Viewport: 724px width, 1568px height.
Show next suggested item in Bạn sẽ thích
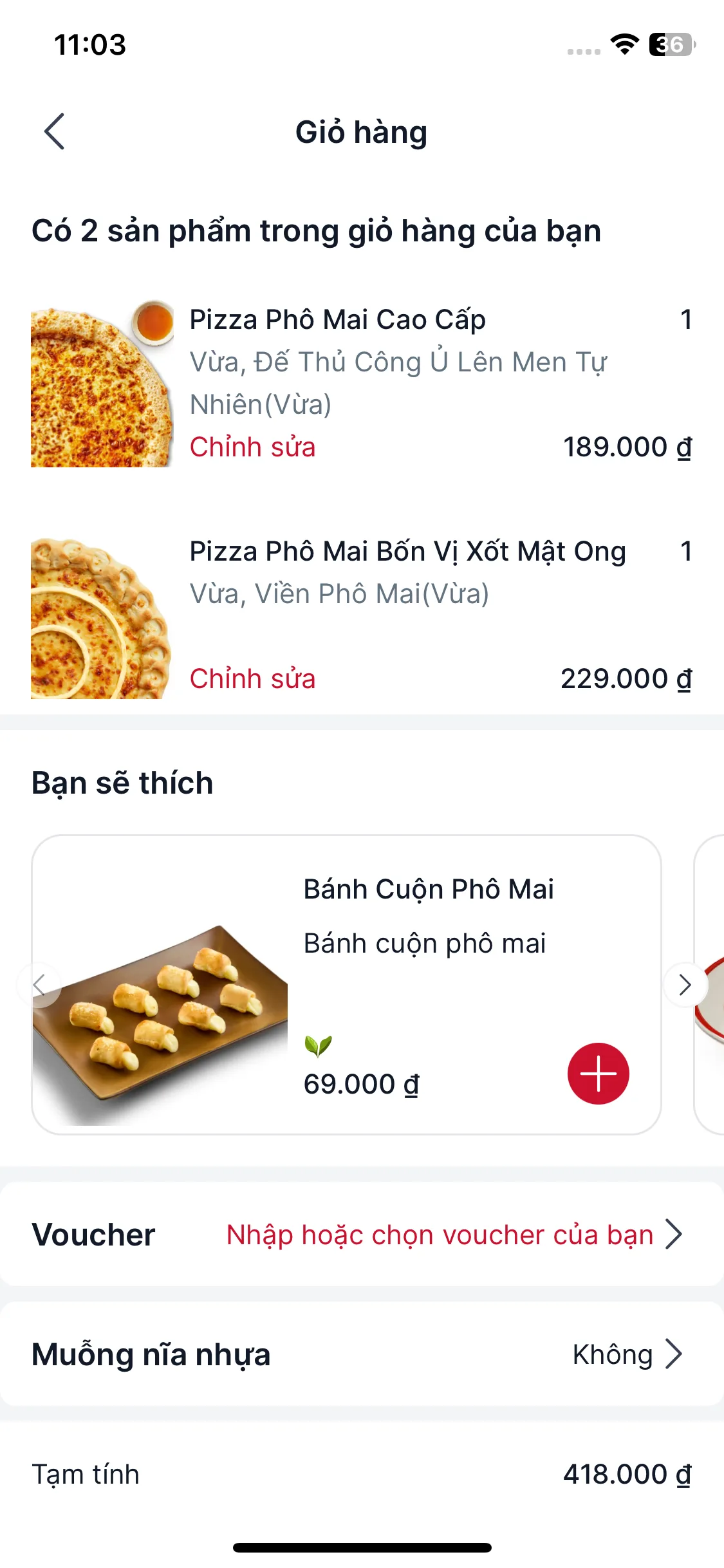[x=685, y=984]
